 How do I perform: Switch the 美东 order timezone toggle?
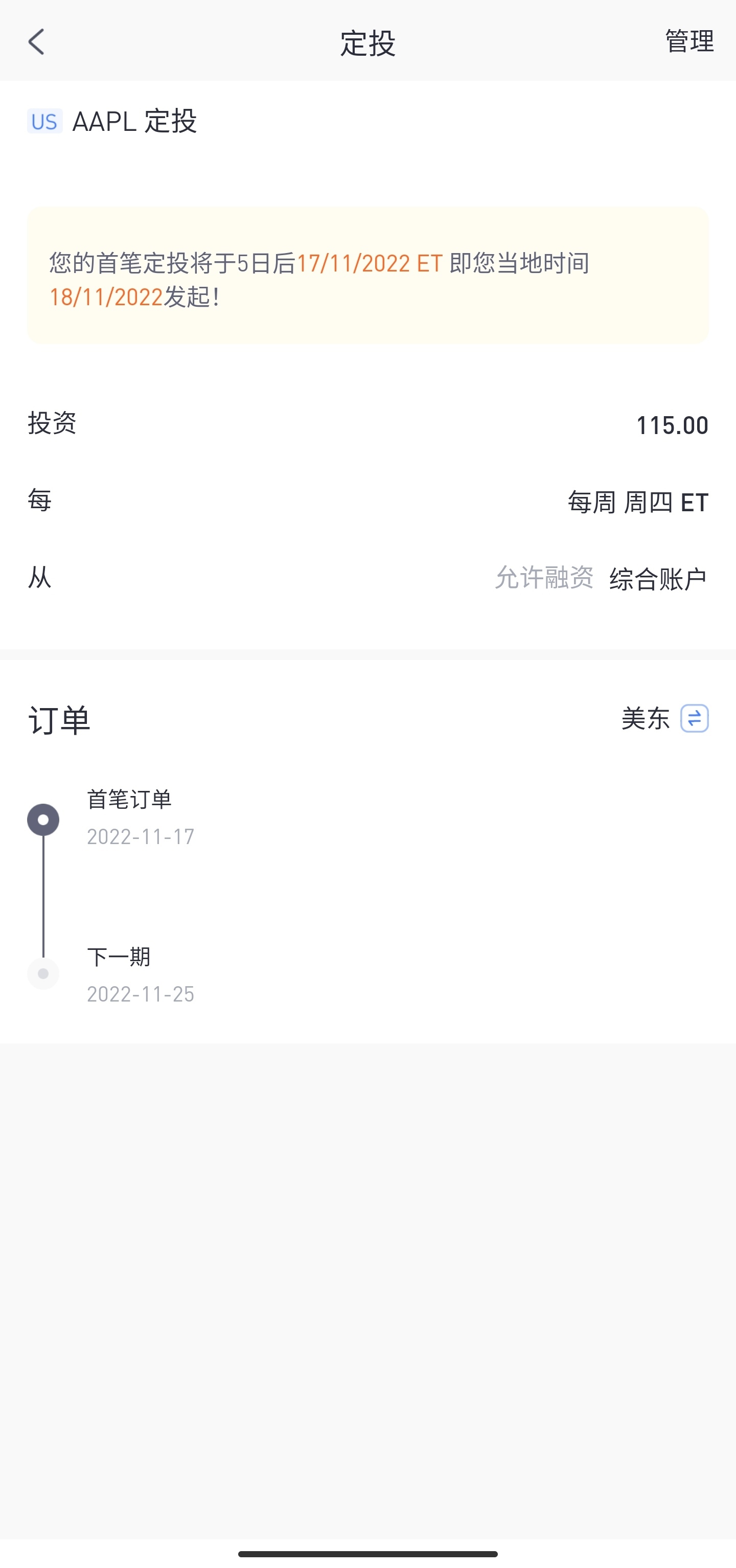(694, 718)
